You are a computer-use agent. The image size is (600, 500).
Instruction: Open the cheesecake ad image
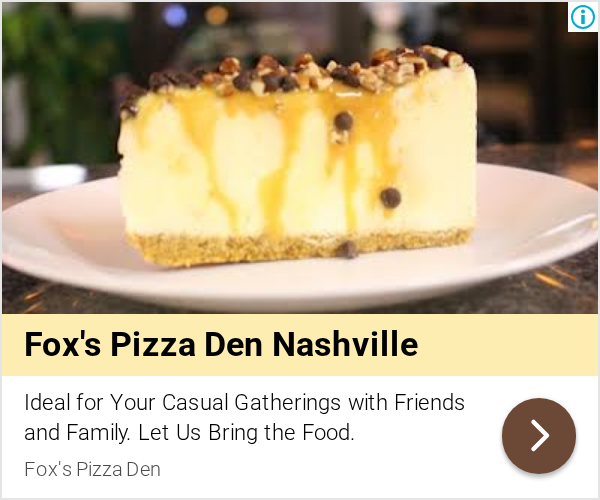(300, 158)
